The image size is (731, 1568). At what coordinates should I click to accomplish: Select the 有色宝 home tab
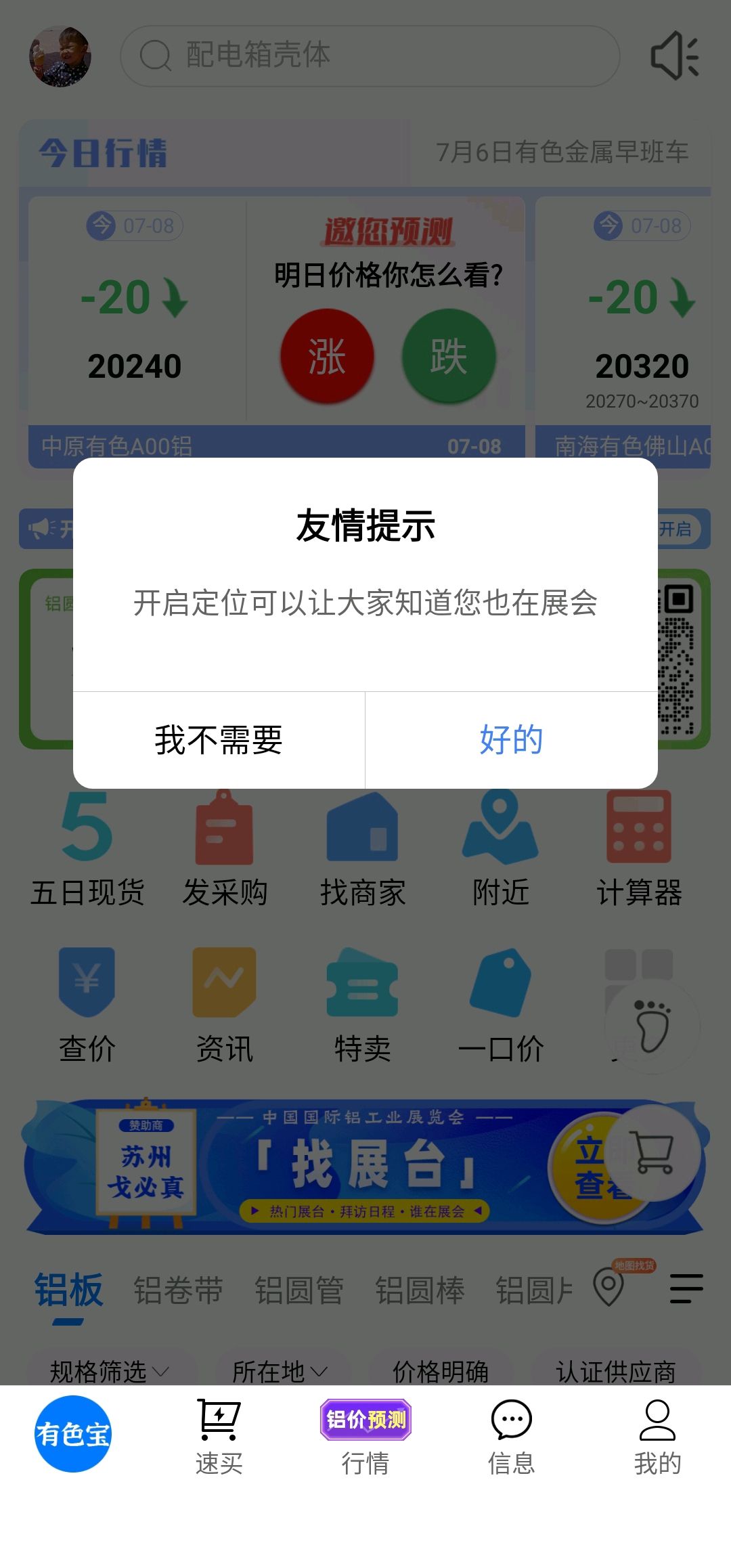73,1434
